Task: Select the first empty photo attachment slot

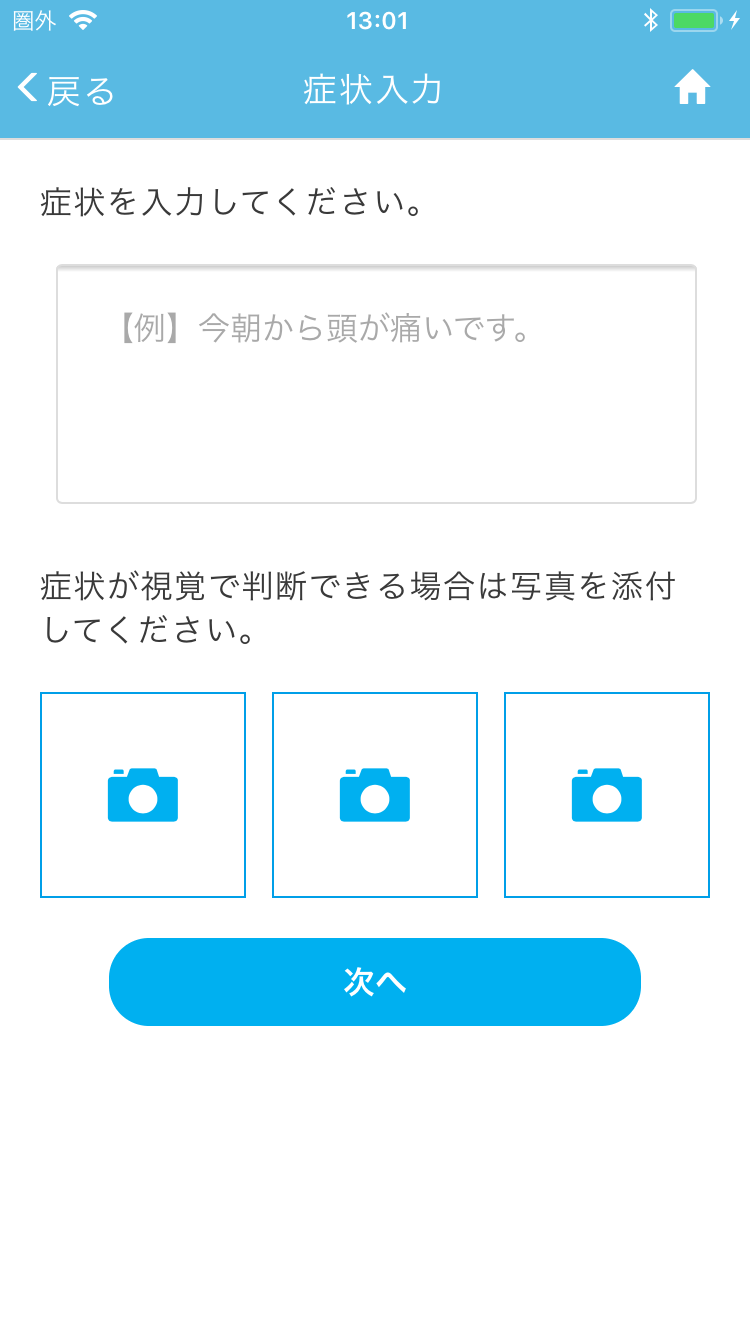Action: point(142,794)
